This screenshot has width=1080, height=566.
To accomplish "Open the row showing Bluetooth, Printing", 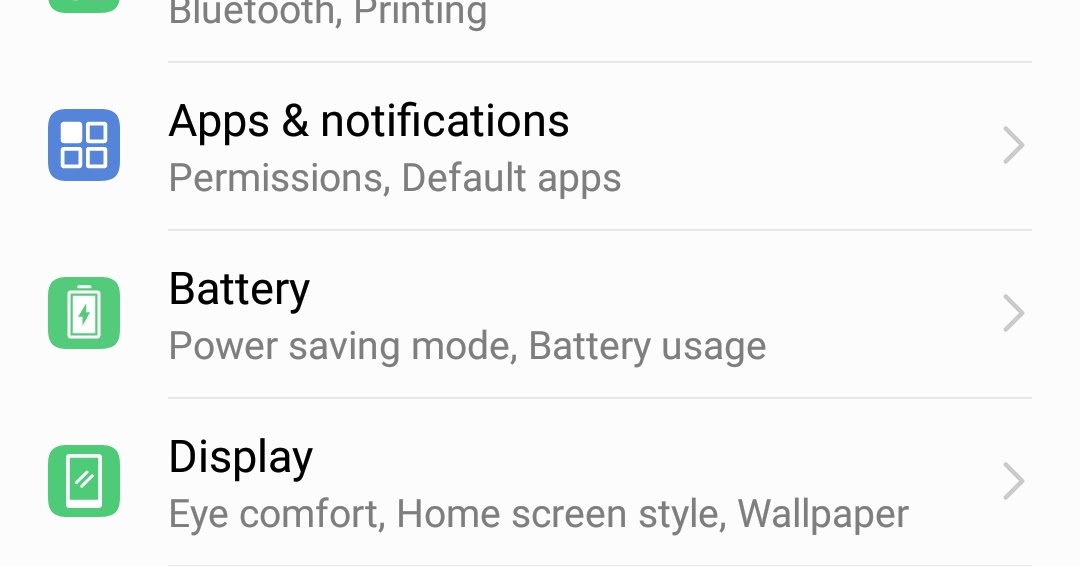I will 328,16.
